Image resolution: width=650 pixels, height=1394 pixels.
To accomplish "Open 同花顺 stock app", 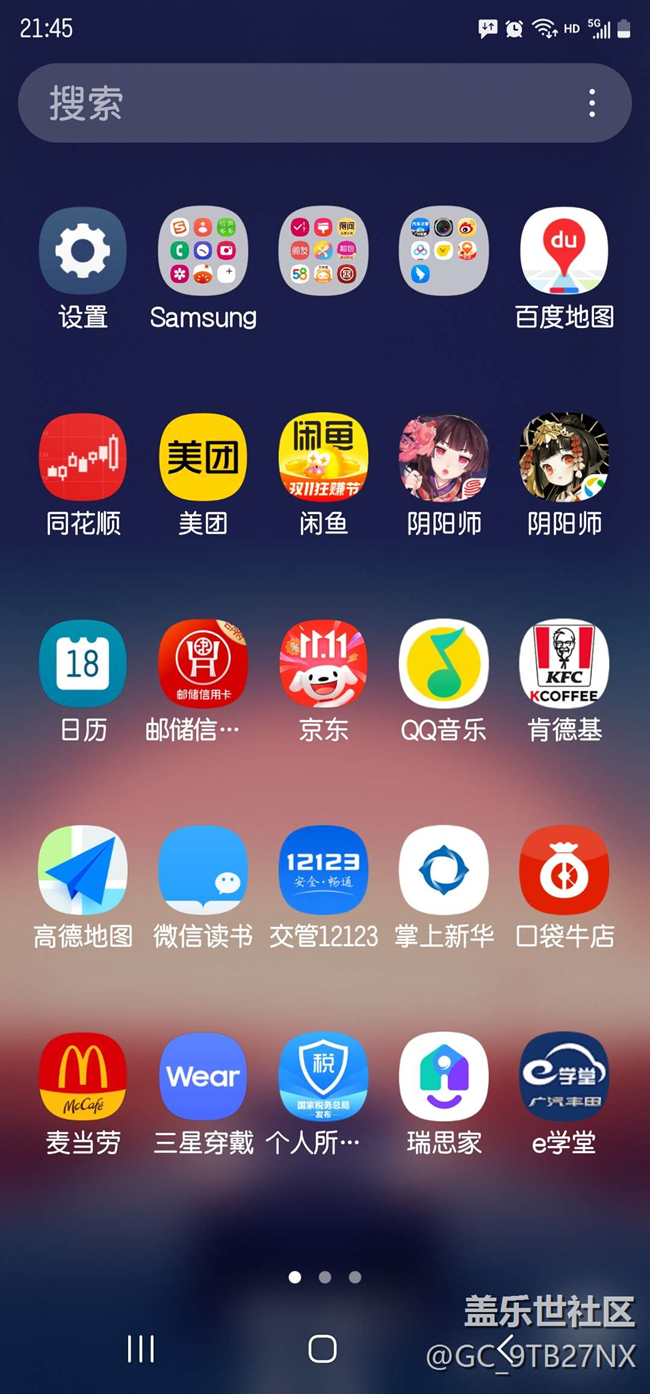I will tap(83, 458).
